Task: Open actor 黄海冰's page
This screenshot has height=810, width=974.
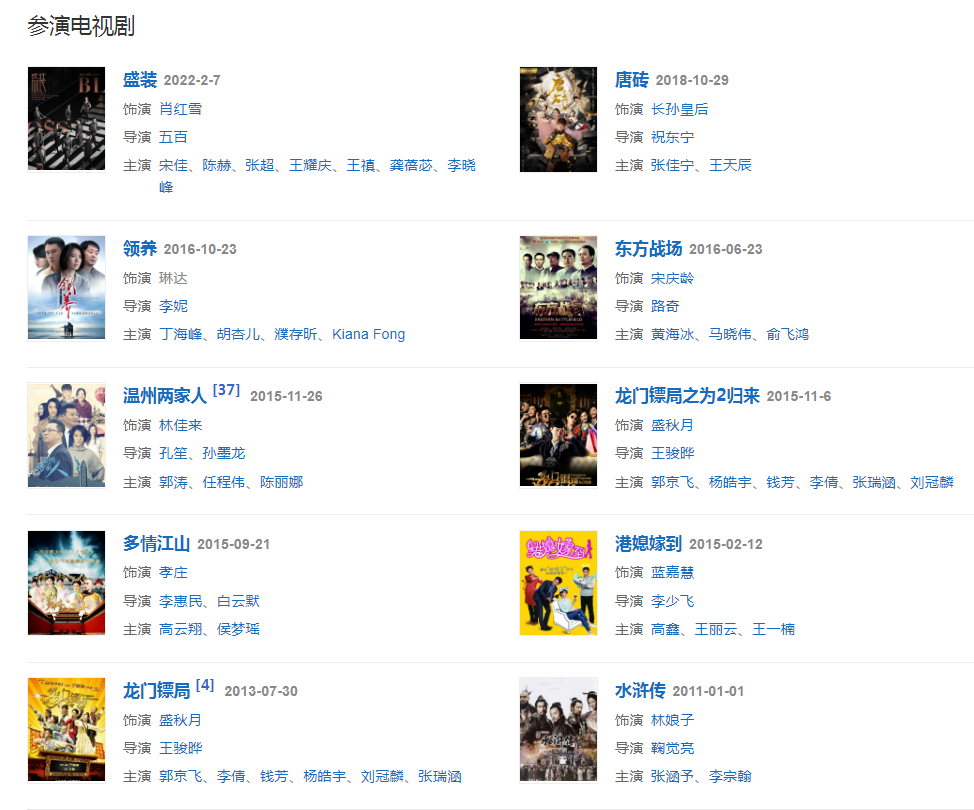Action: [672, 334]
